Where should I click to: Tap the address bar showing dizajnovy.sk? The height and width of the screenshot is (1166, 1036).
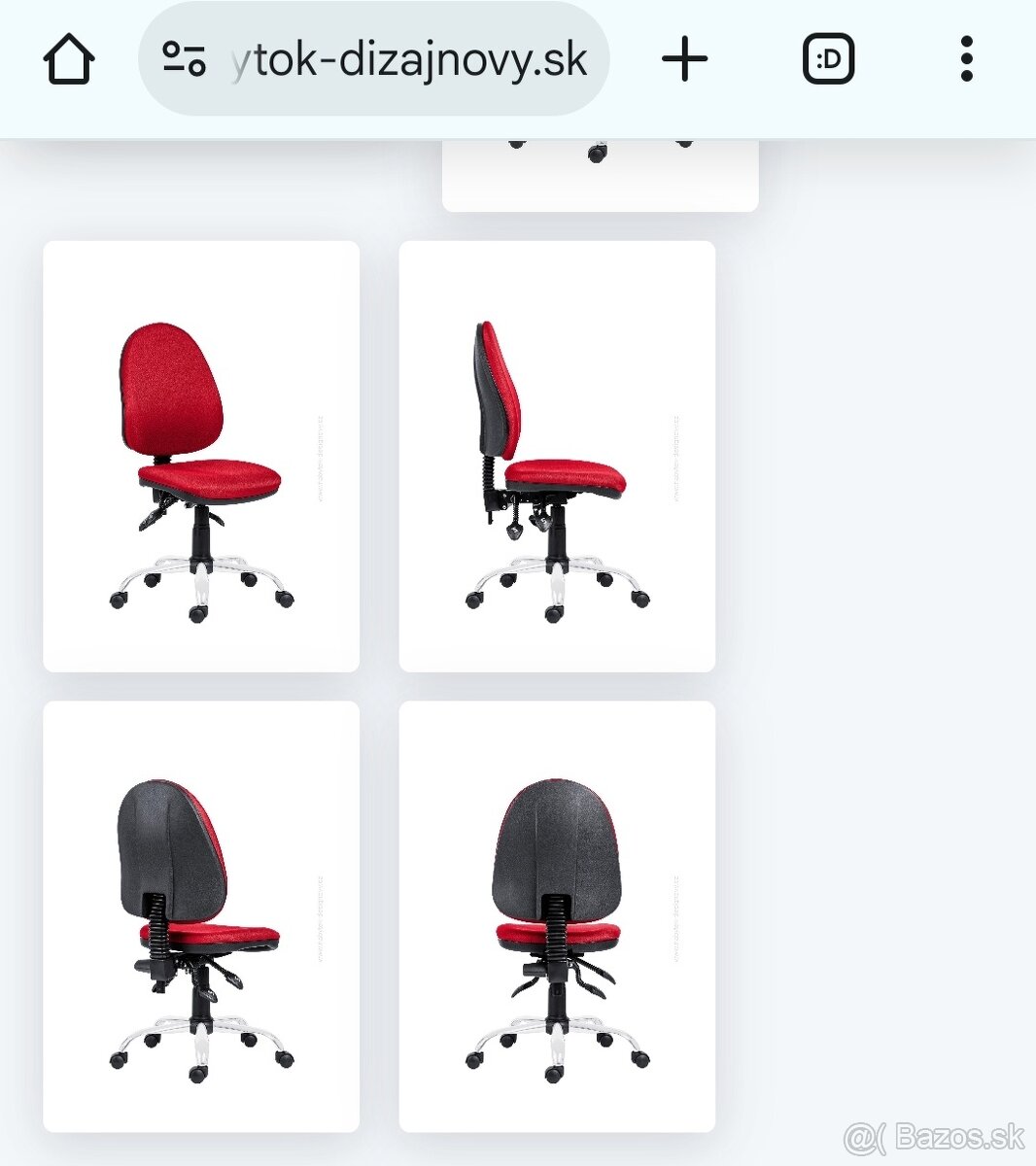coord(408,60)
